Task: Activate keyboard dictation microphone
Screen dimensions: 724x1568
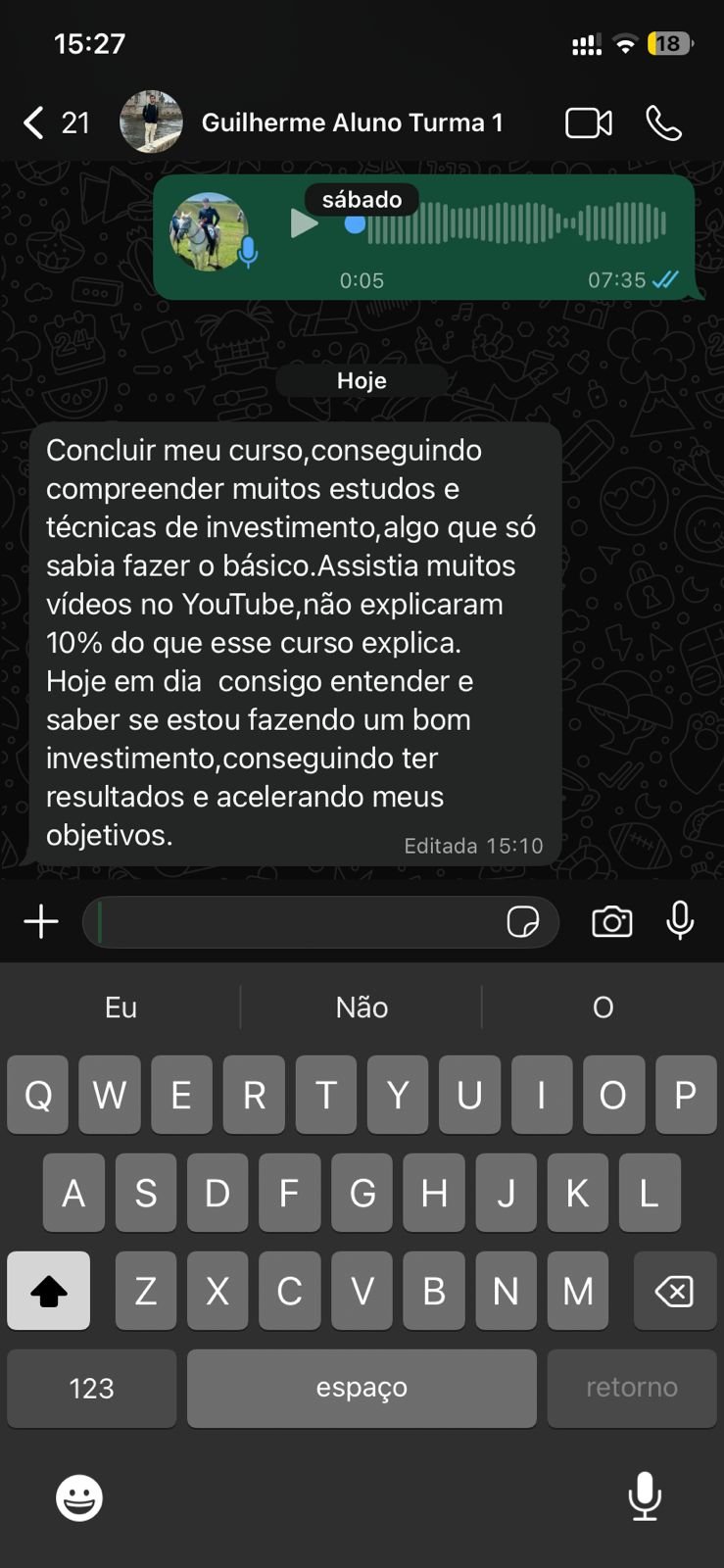Action: (645, 1497)
